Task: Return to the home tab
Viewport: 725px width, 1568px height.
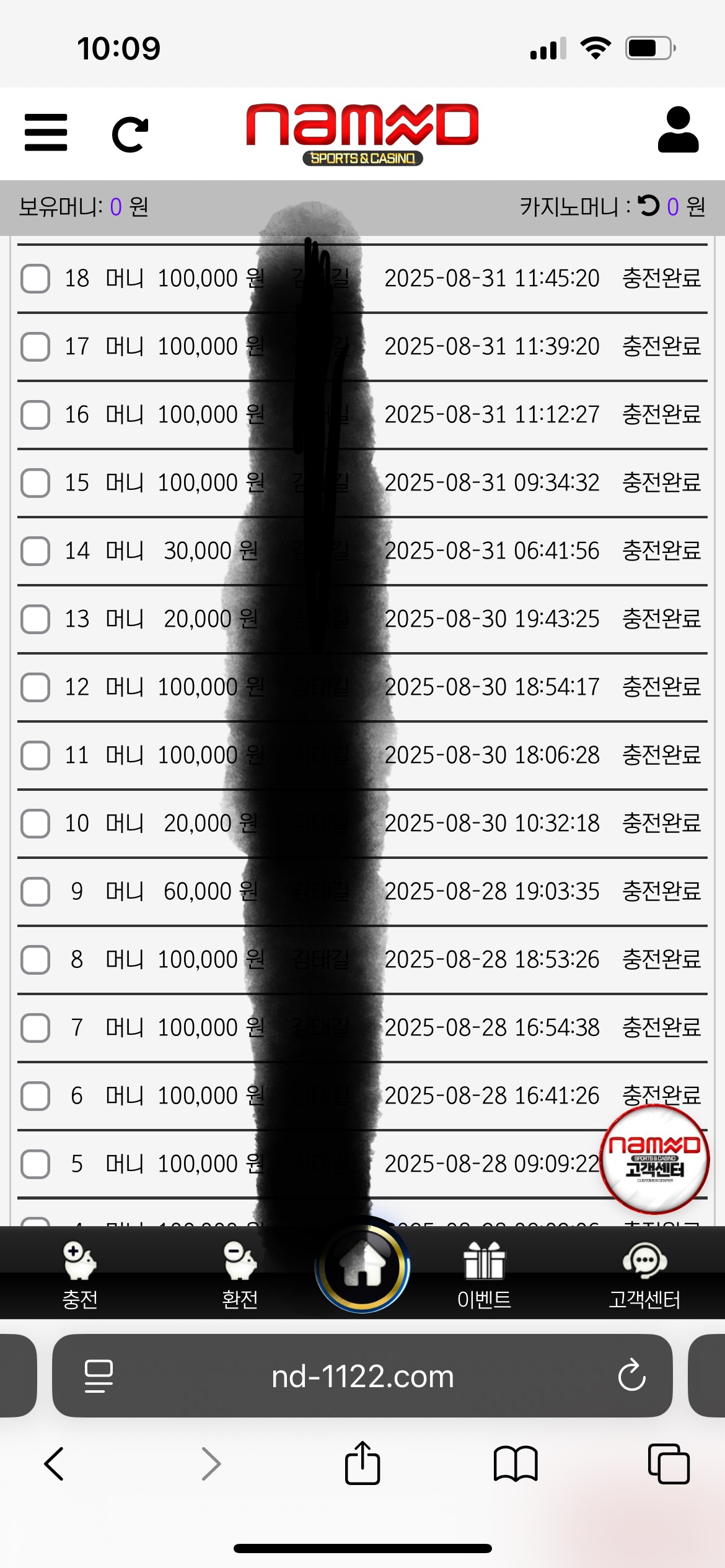Action: (x=362, y=1266)
